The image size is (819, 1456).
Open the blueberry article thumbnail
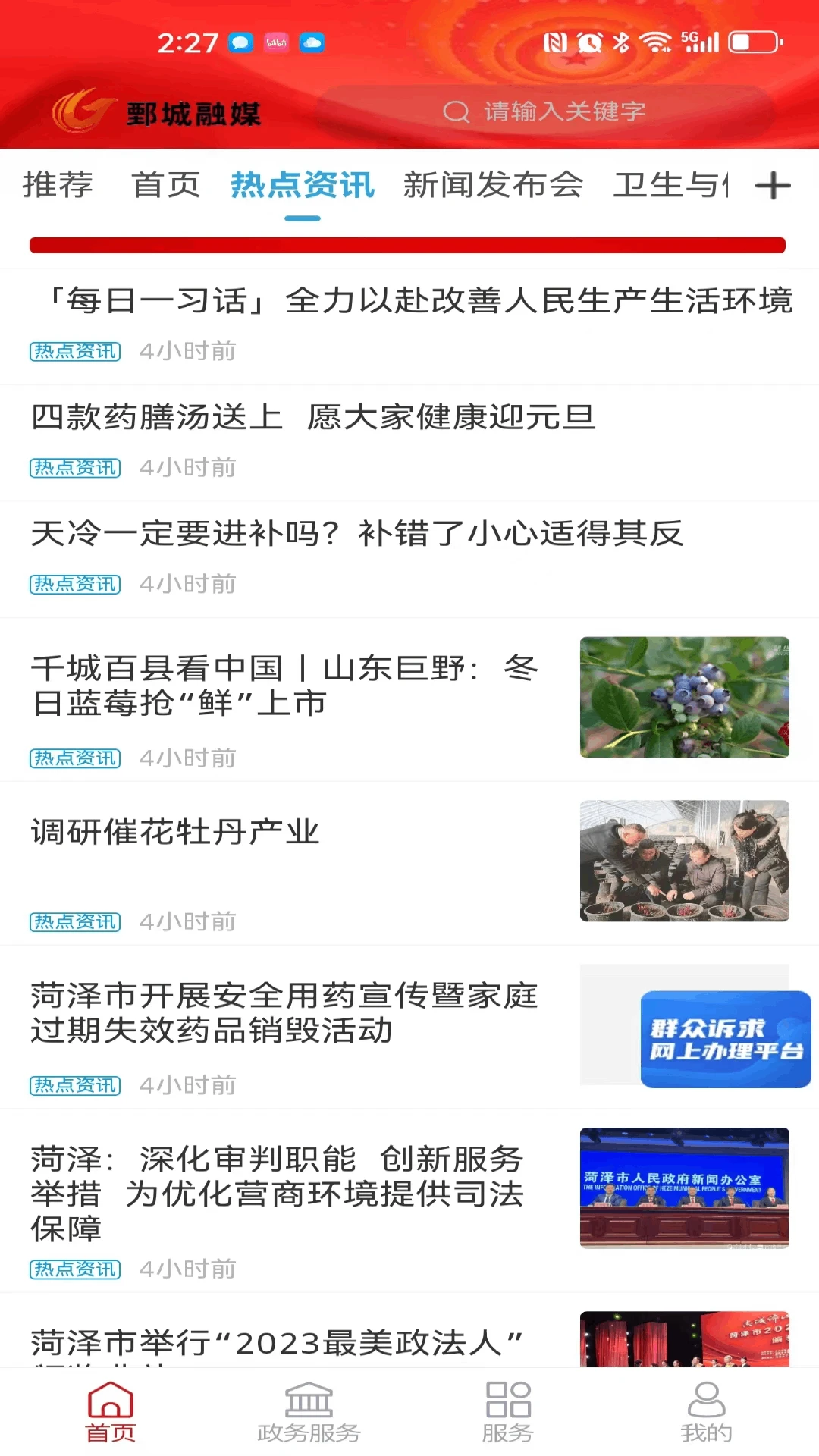click(683, 696)
